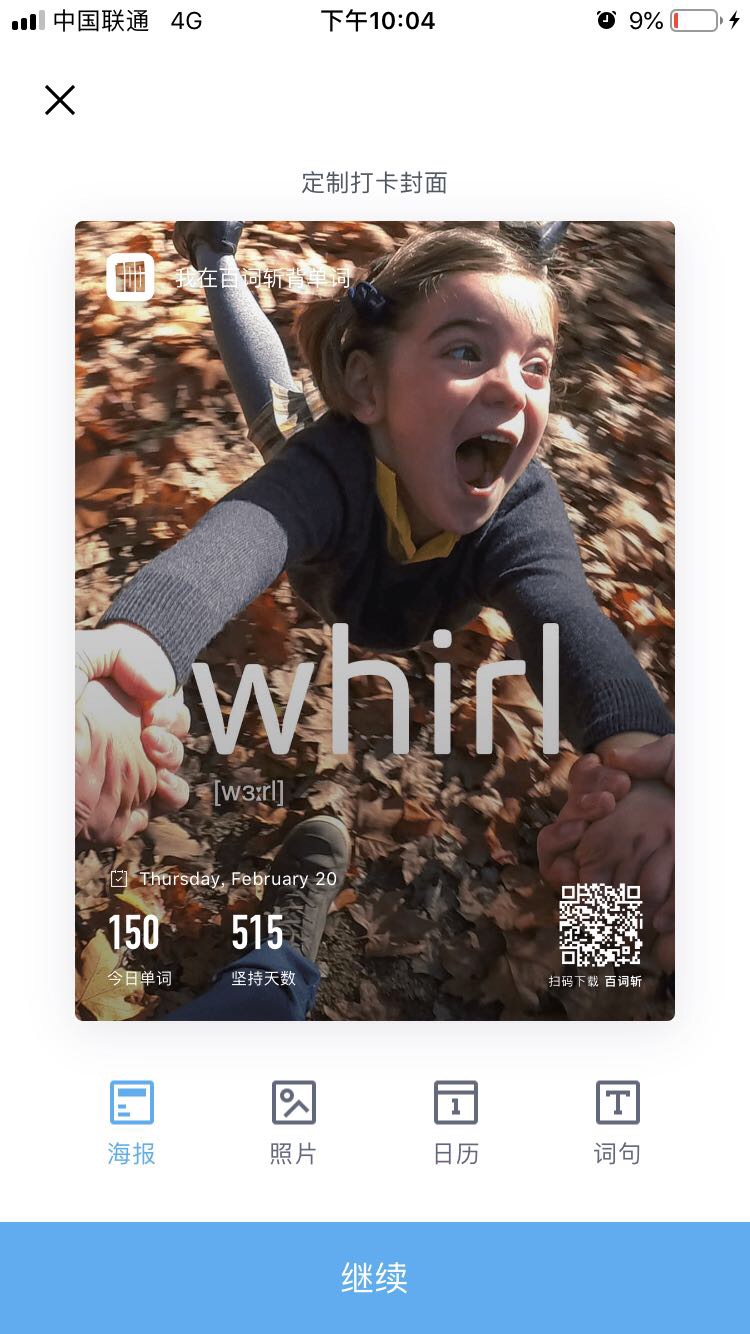Viewport: 750px width, 1334px height.
Task: Select the 海报 poster tab
Action: pos(131,1122)
